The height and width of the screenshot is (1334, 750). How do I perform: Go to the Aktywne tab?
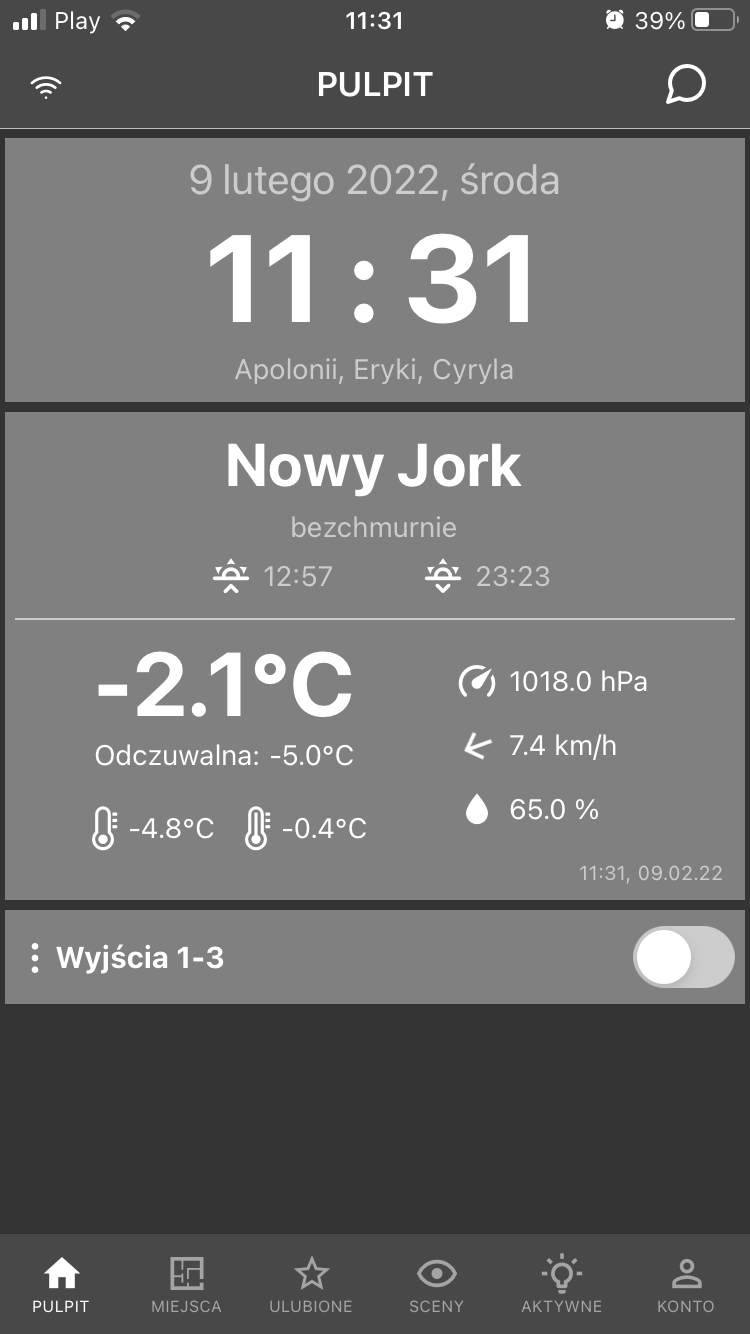562,1285
